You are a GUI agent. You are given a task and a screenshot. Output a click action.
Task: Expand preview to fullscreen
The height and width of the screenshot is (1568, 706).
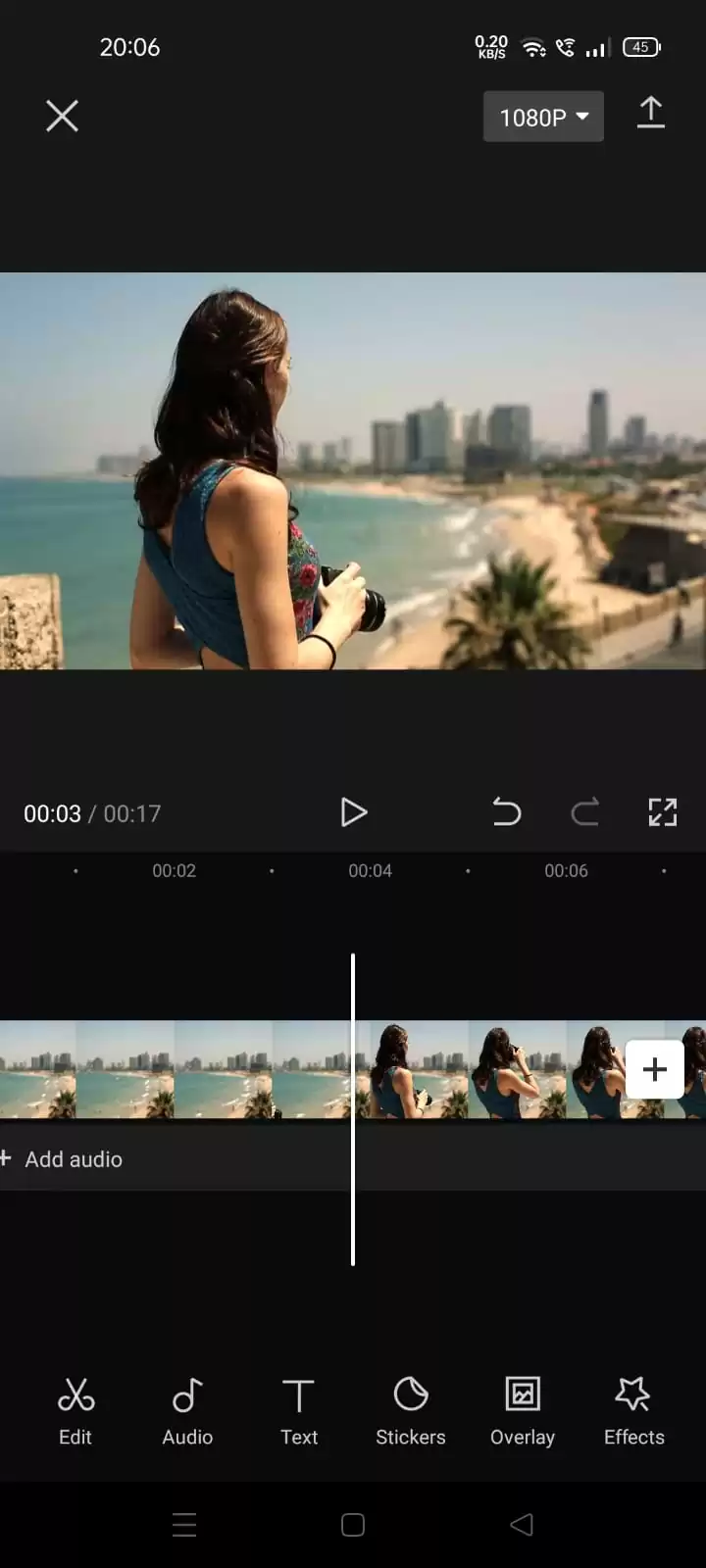click(663, 812)
